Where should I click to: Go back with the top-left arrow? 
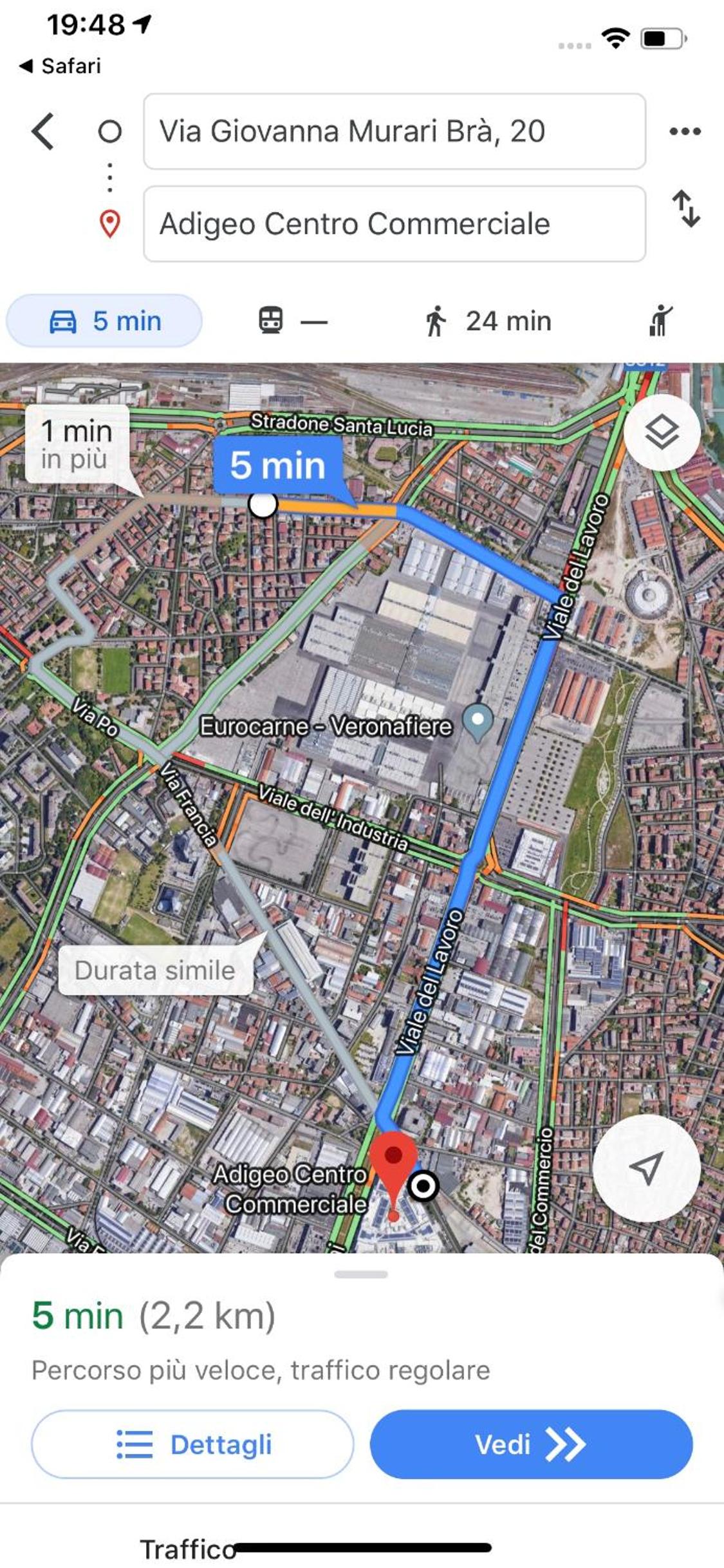[43, 131]
